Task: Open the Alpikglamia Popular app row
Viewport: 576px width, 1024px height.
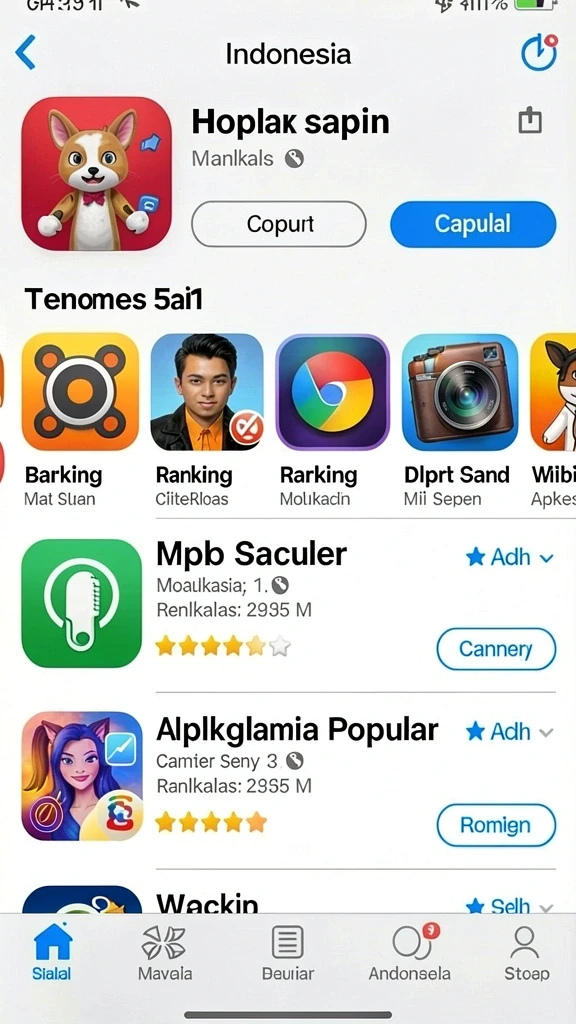Action: tap(288, 776)
